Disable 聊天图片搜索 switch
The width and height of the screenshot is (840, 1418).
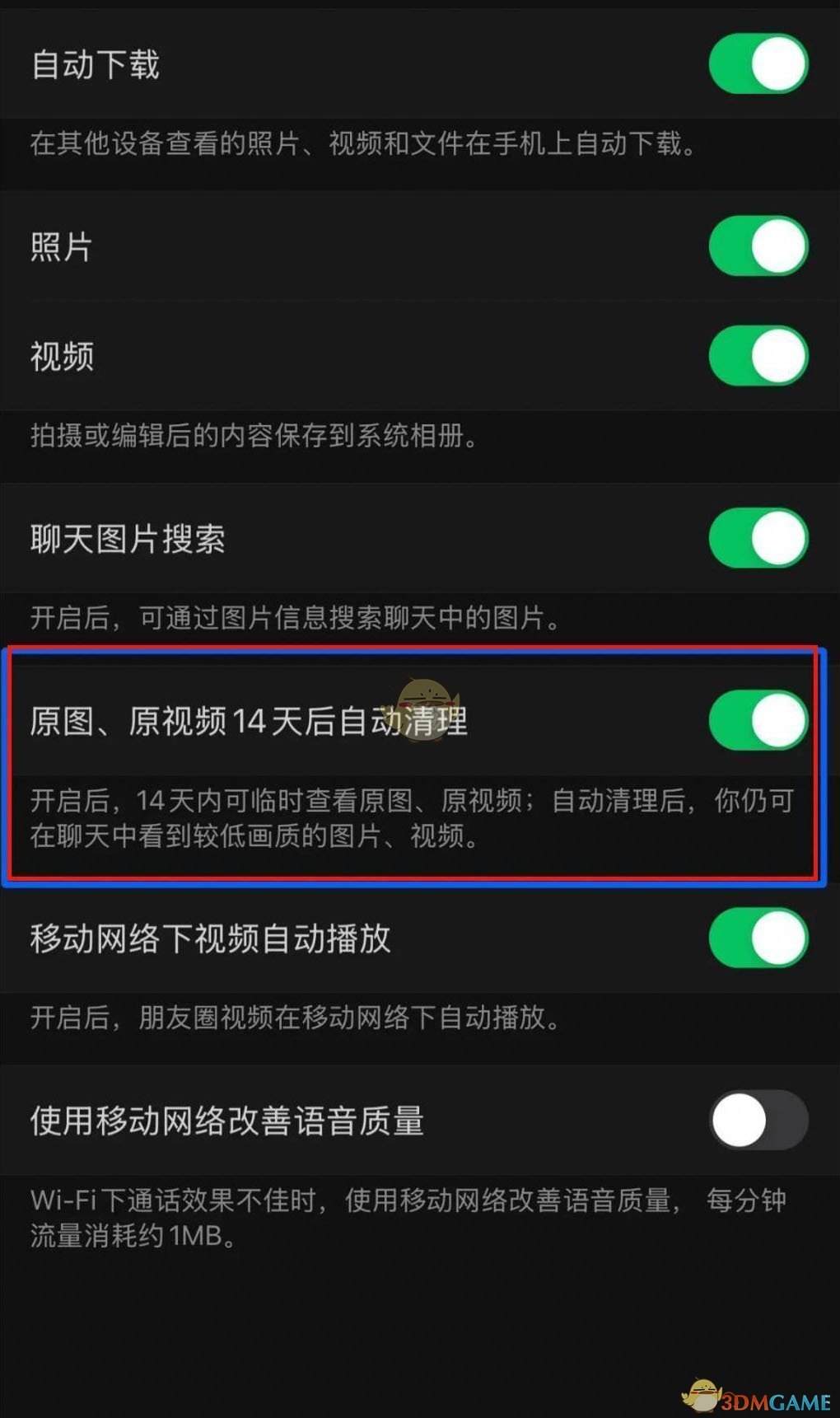(757, 539)
